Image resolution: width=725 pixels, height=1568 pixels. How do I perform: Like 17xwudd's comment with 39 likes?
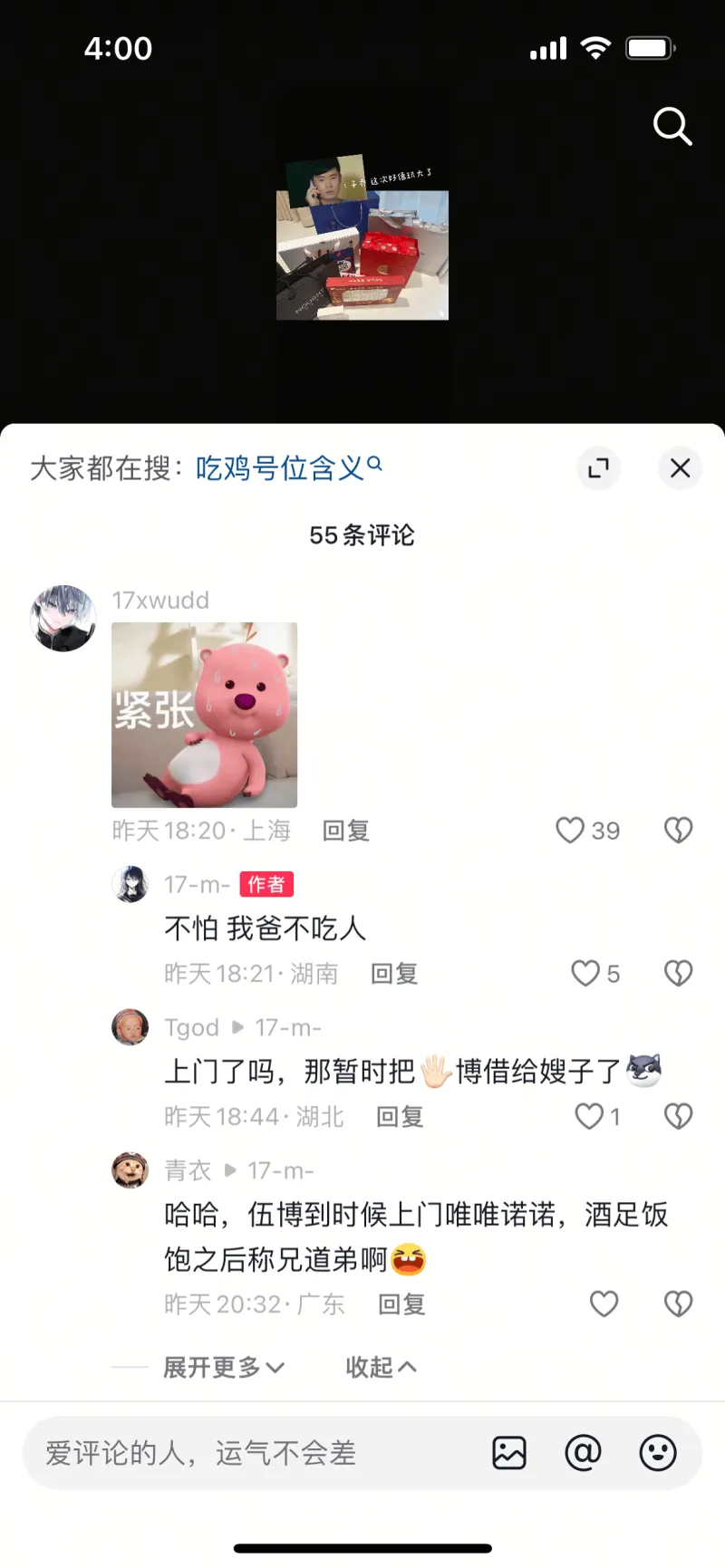tap(571, 831)
